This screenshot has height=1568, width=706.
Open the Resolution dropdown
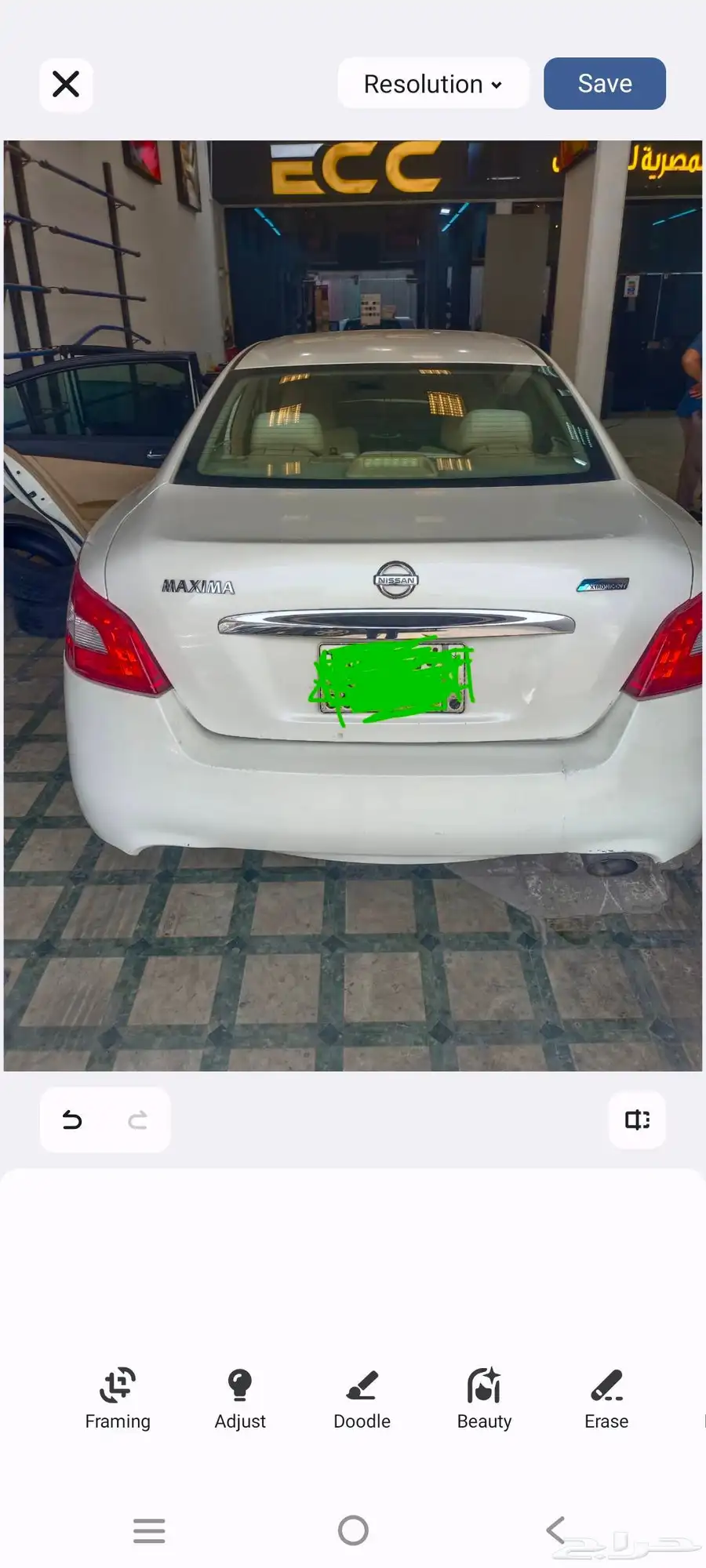(x=432, y=84)
